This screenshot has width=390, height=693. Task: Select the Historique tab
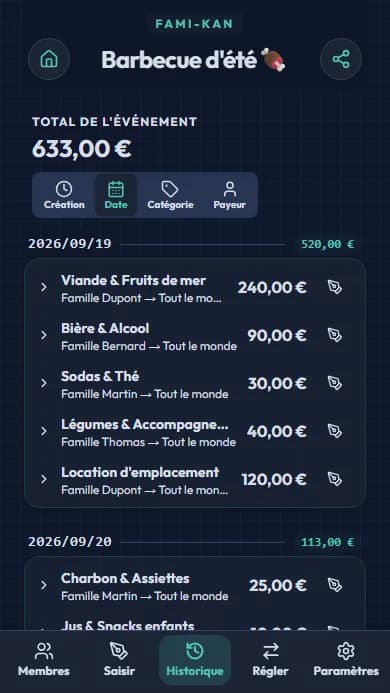tap(195, 659)
